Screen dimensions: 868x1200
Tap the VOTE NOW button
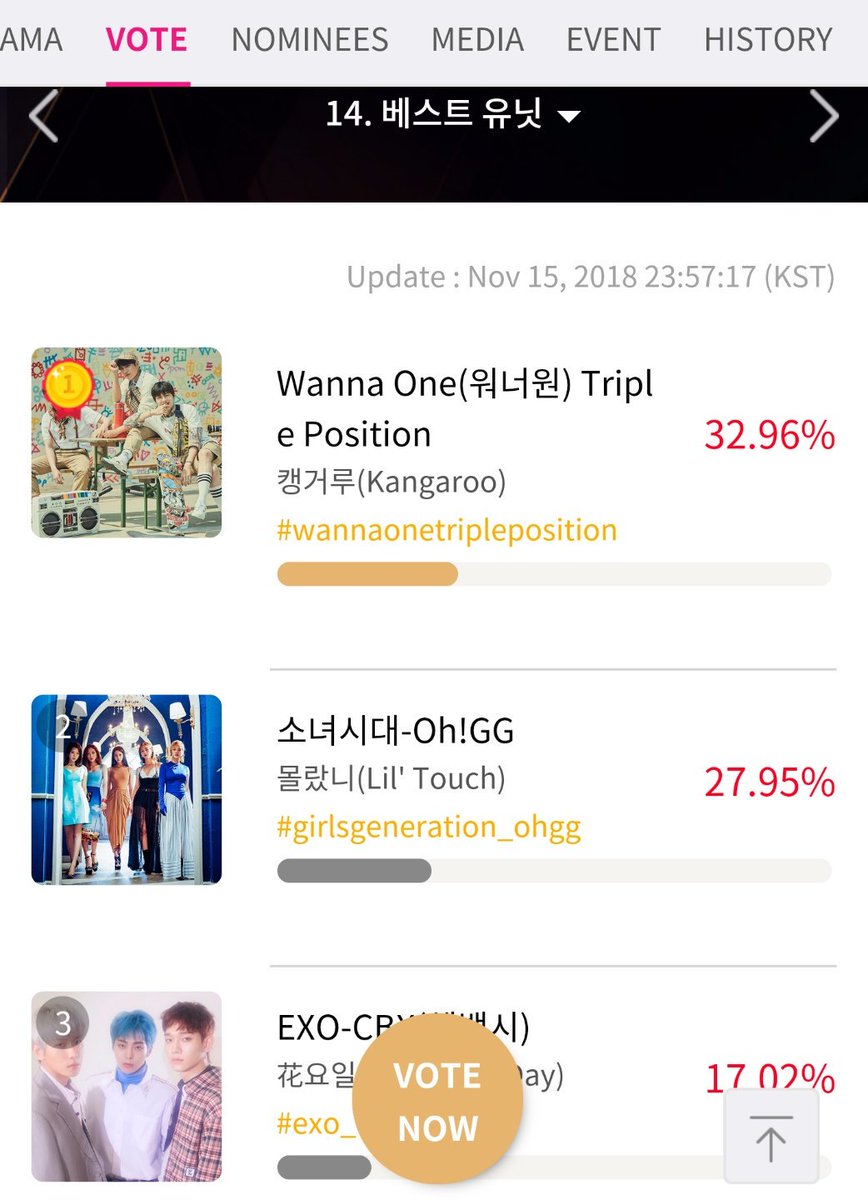point(438,1102)
